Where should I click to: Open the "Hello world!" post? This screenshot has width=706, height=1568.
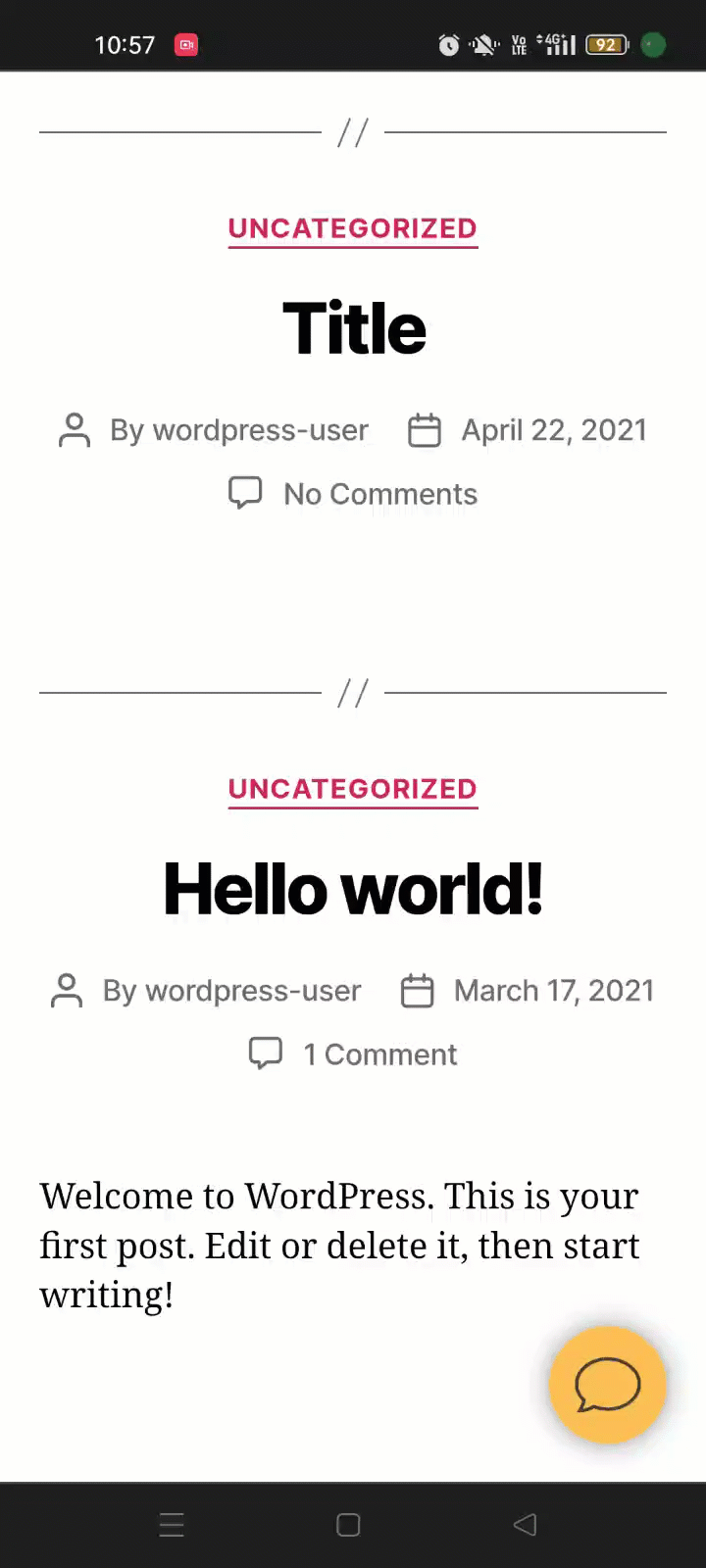click(353, 889)
